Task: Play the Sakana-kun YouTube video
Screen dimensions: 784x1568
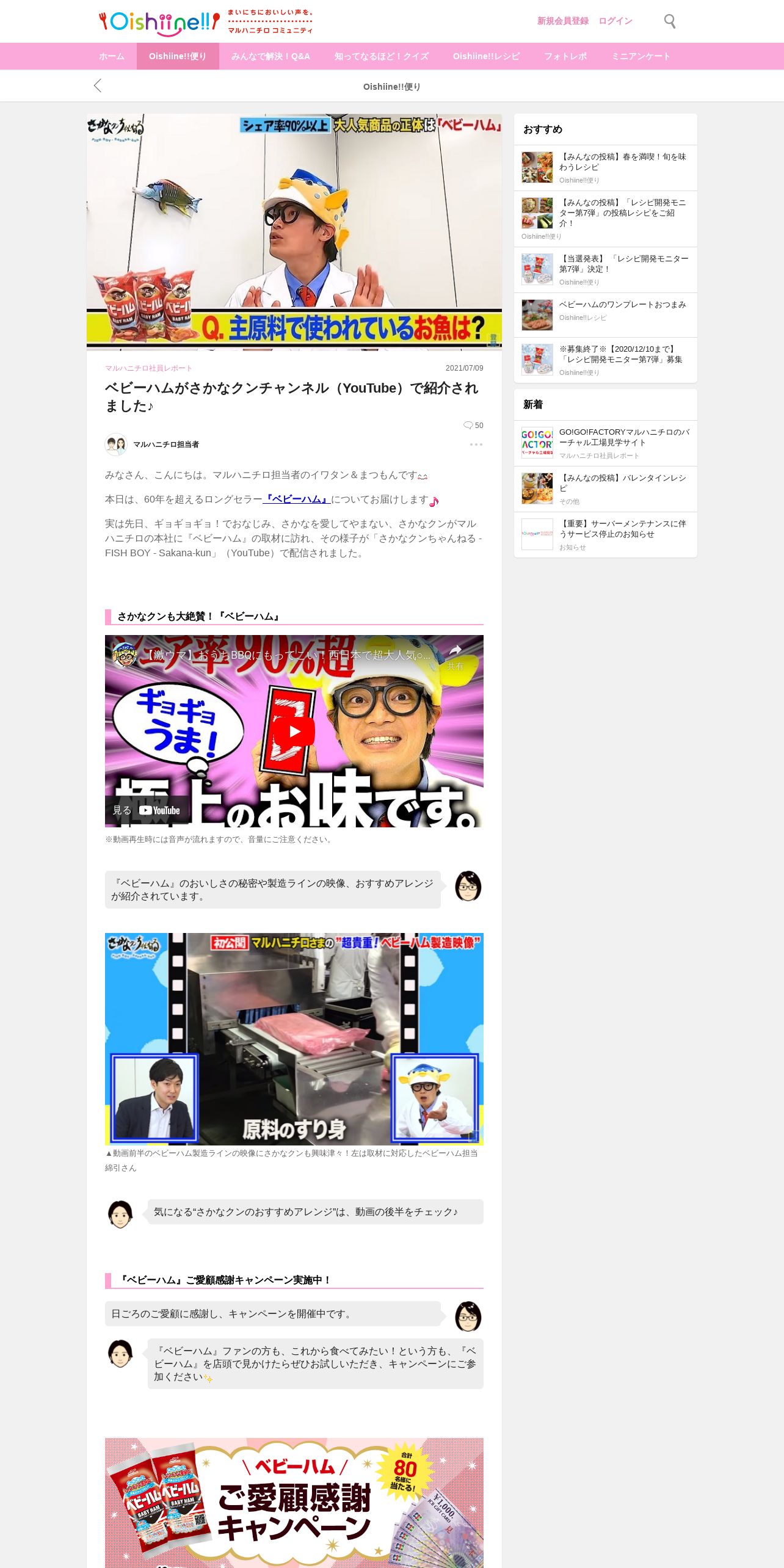Action: [294, 731]
